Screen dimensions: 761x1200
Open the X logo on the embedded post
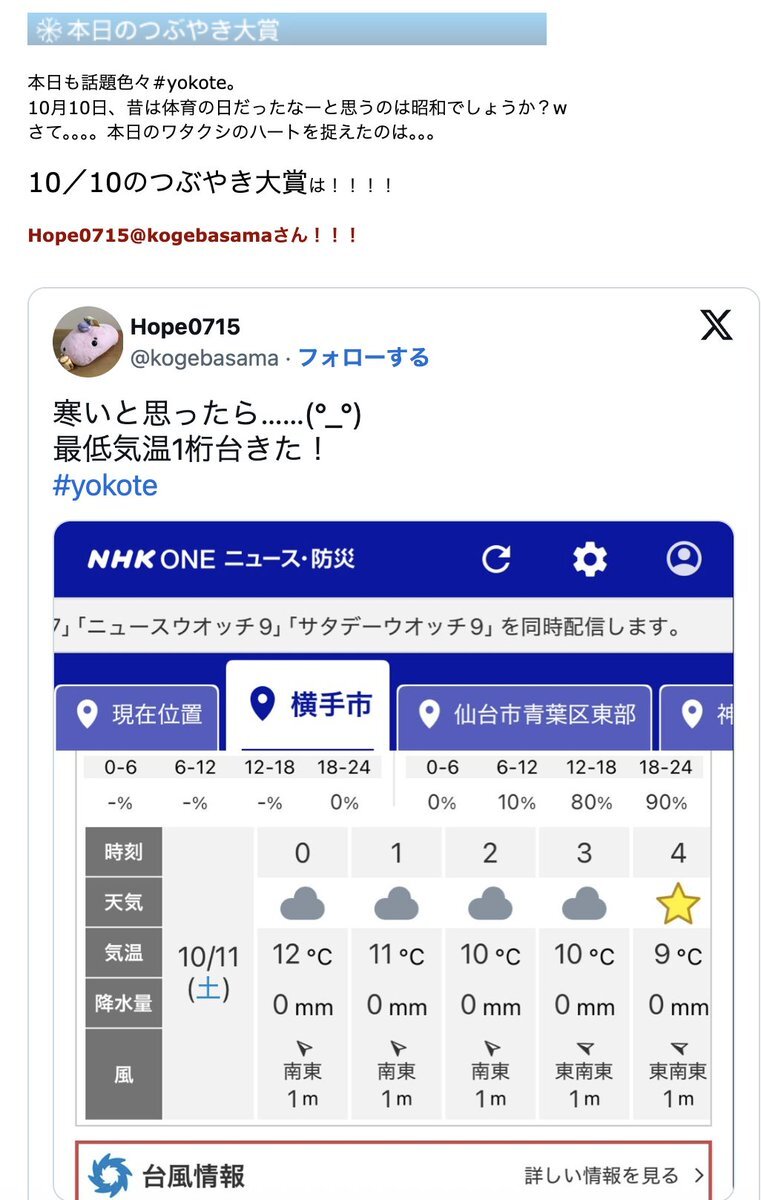pos(716,325)
